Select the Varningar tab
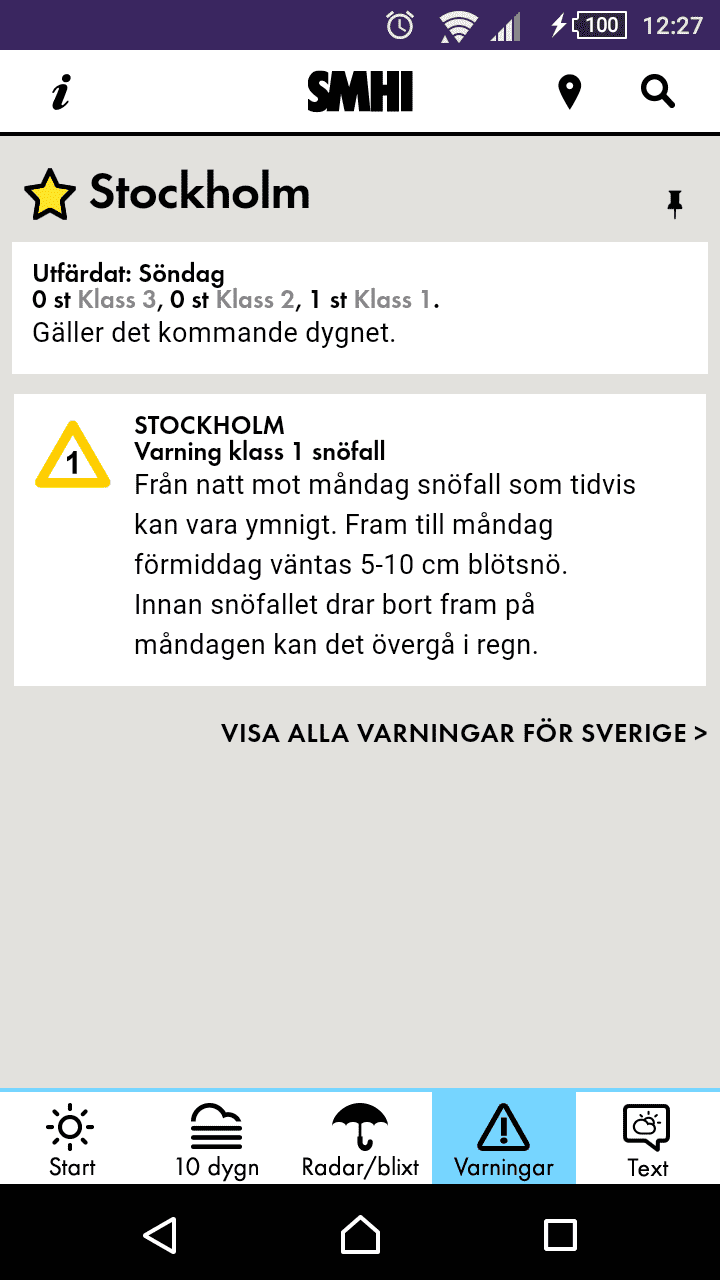This screenshot has width=720, height=1280. coord(504,1138)
